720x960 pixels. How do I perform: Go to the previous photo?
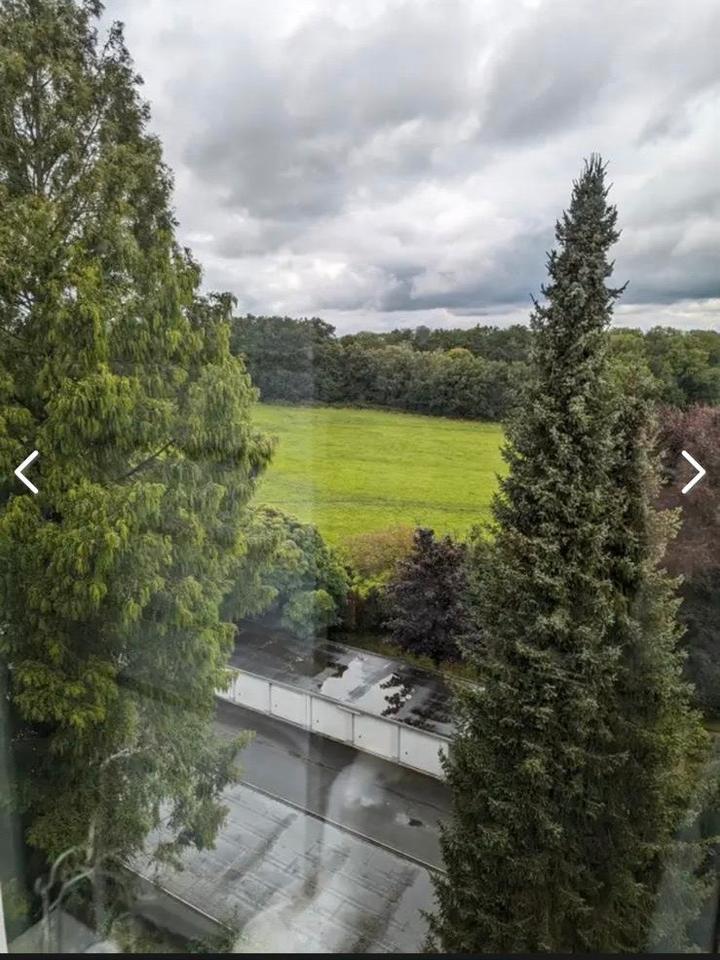[x=27, y=472]
